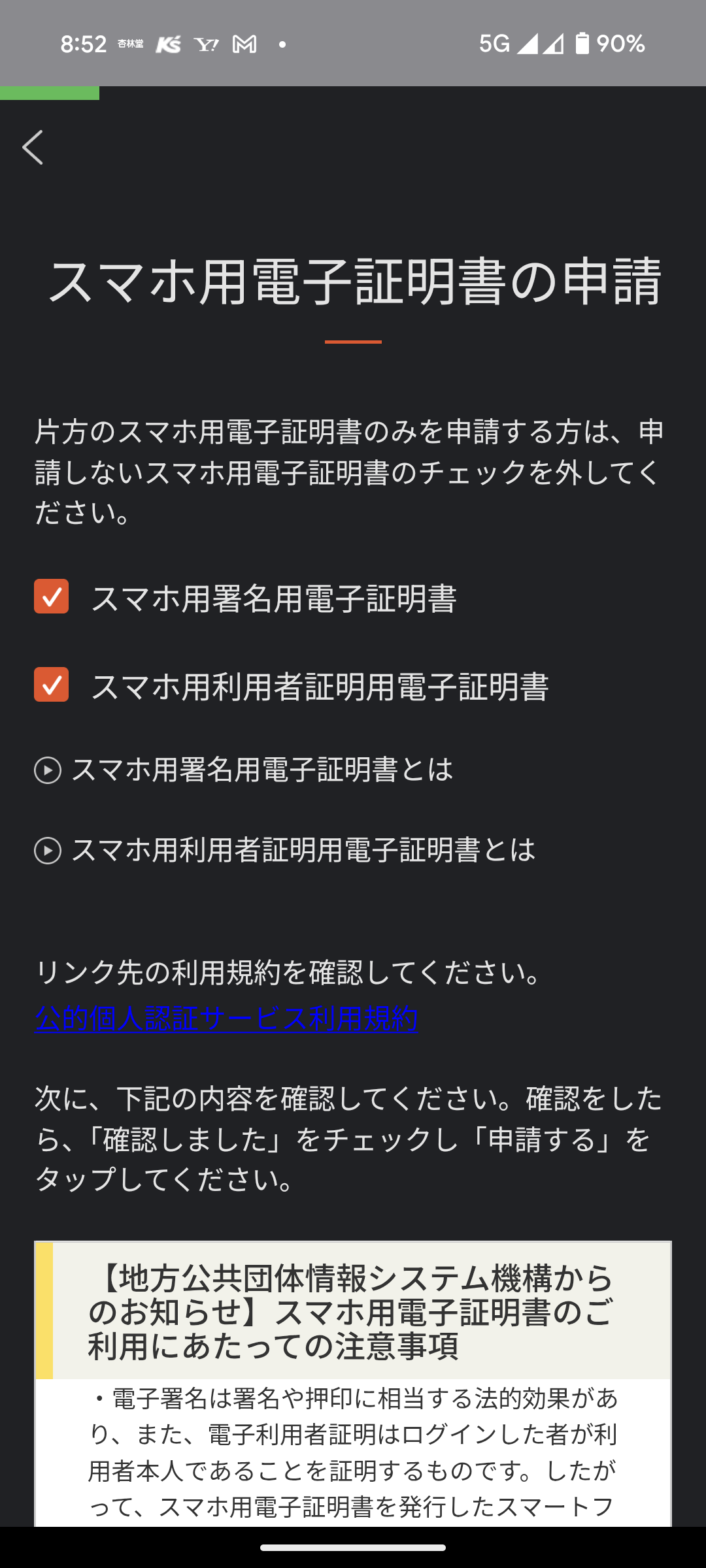706x1568 pixels.
Task: Uncheck スマホ用署名用電子証明書 checkbox
Action: coord(51,596)
